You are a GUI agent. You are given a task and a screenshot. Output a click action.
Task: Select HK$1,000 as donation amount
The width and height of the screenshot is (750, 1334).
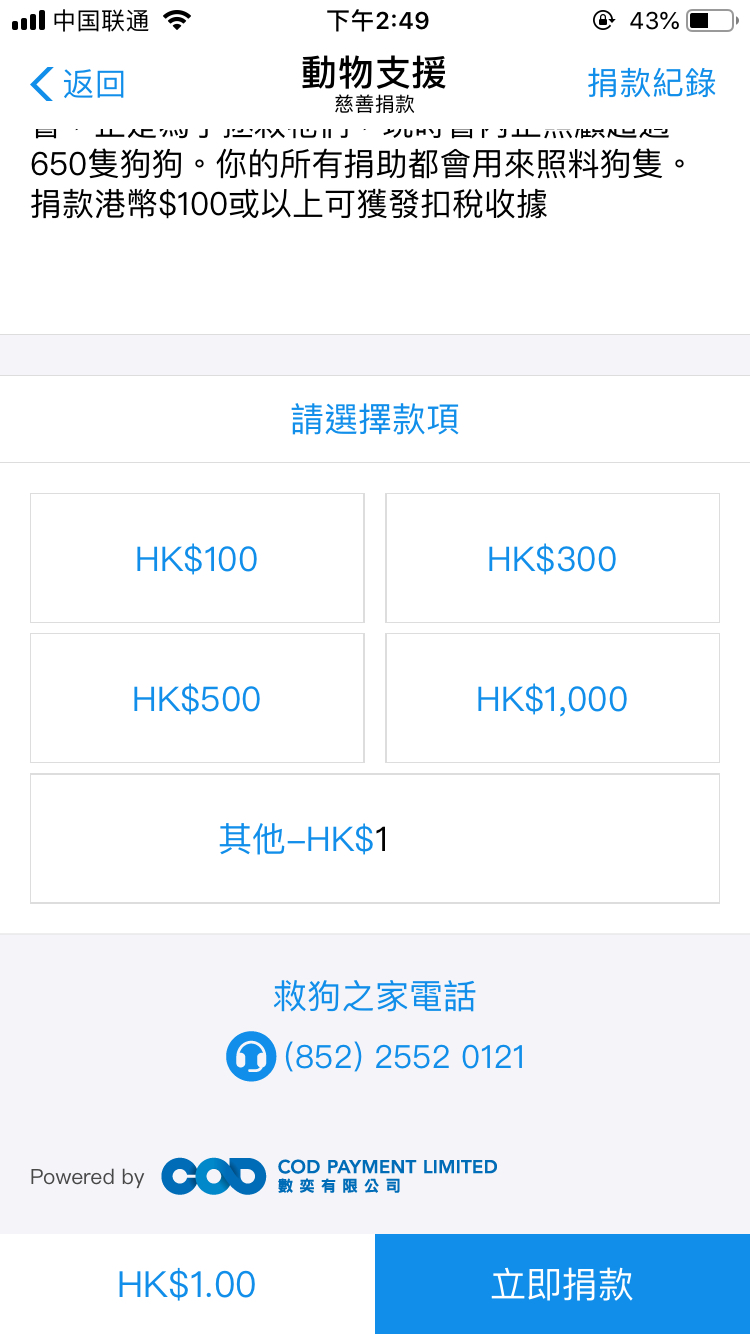pos(552,698)
